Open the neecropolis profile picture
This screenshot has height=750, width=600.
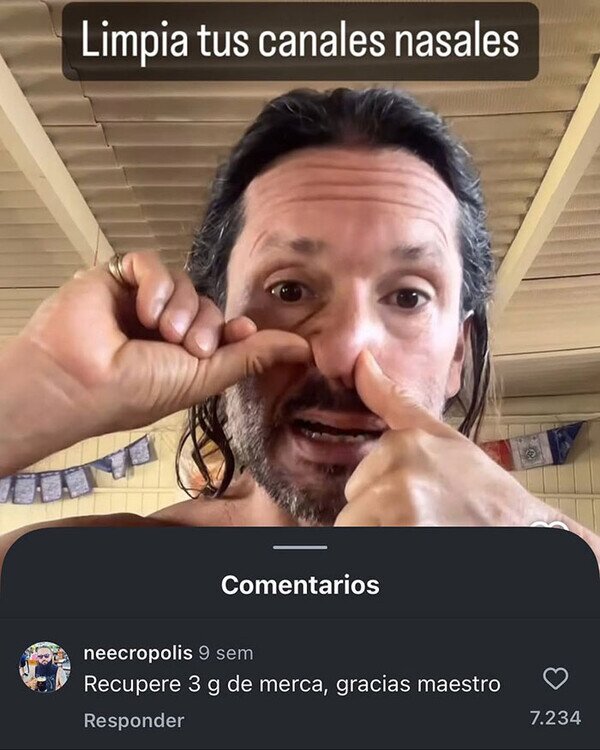(x=45, y=667)
